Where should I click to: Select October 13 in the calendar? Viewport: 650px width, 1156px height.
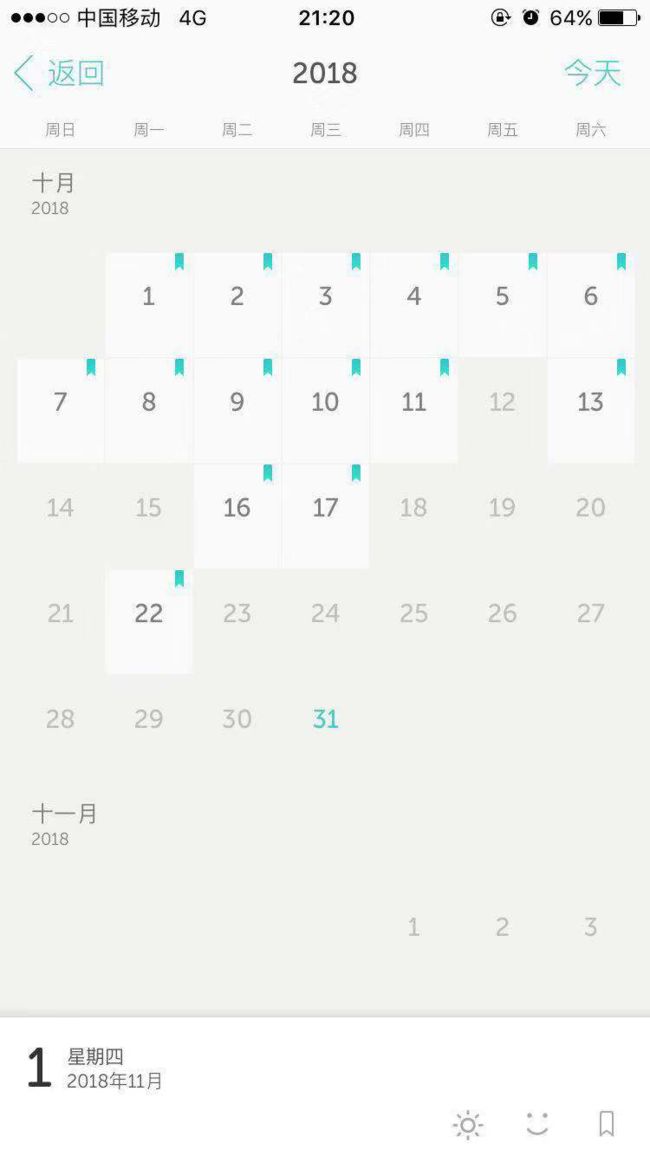point(590,410)
